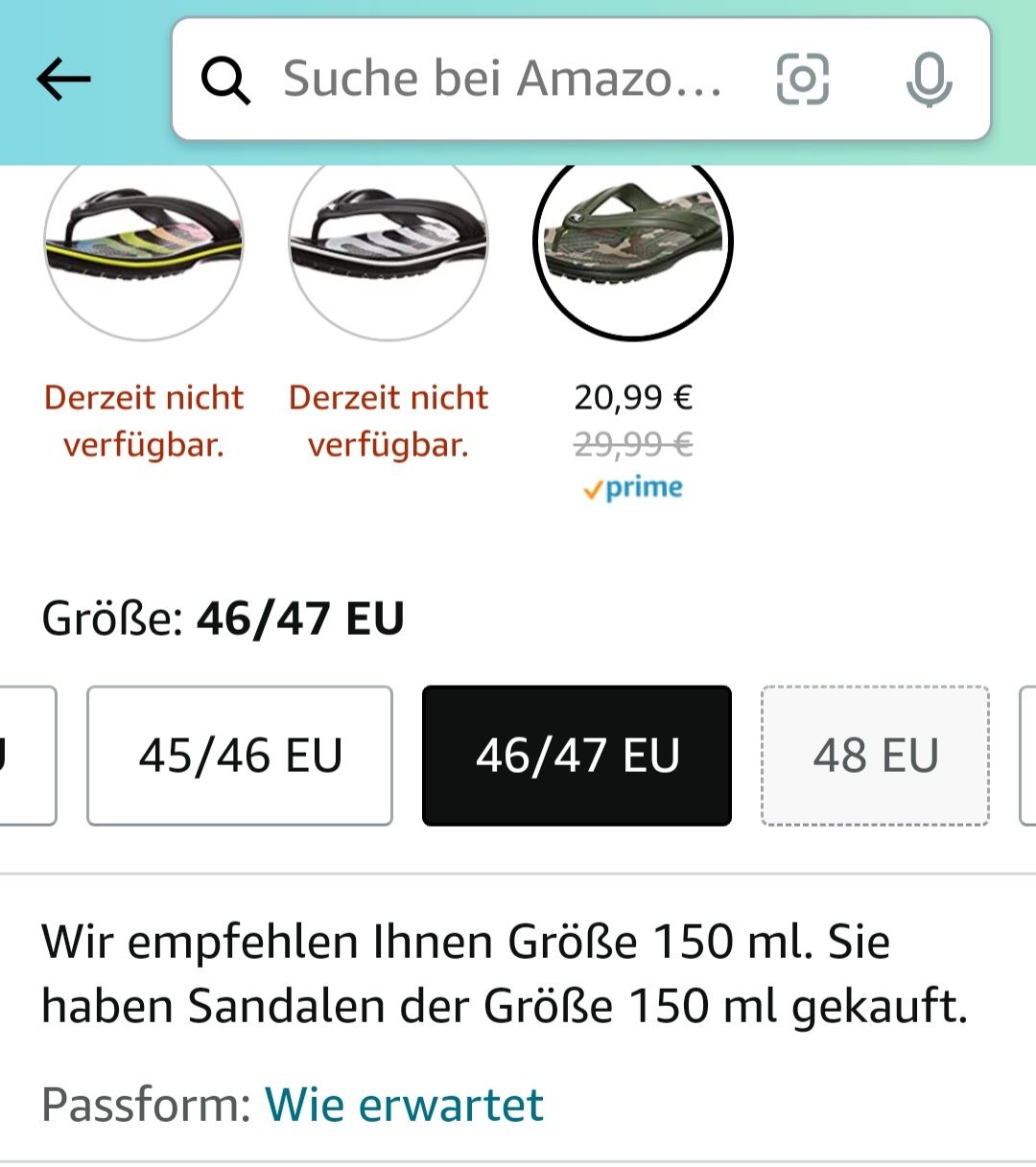Viewport: 1036px width, 1167px height.
Task: Open the camera scan search icon
Action: (802, 80)
